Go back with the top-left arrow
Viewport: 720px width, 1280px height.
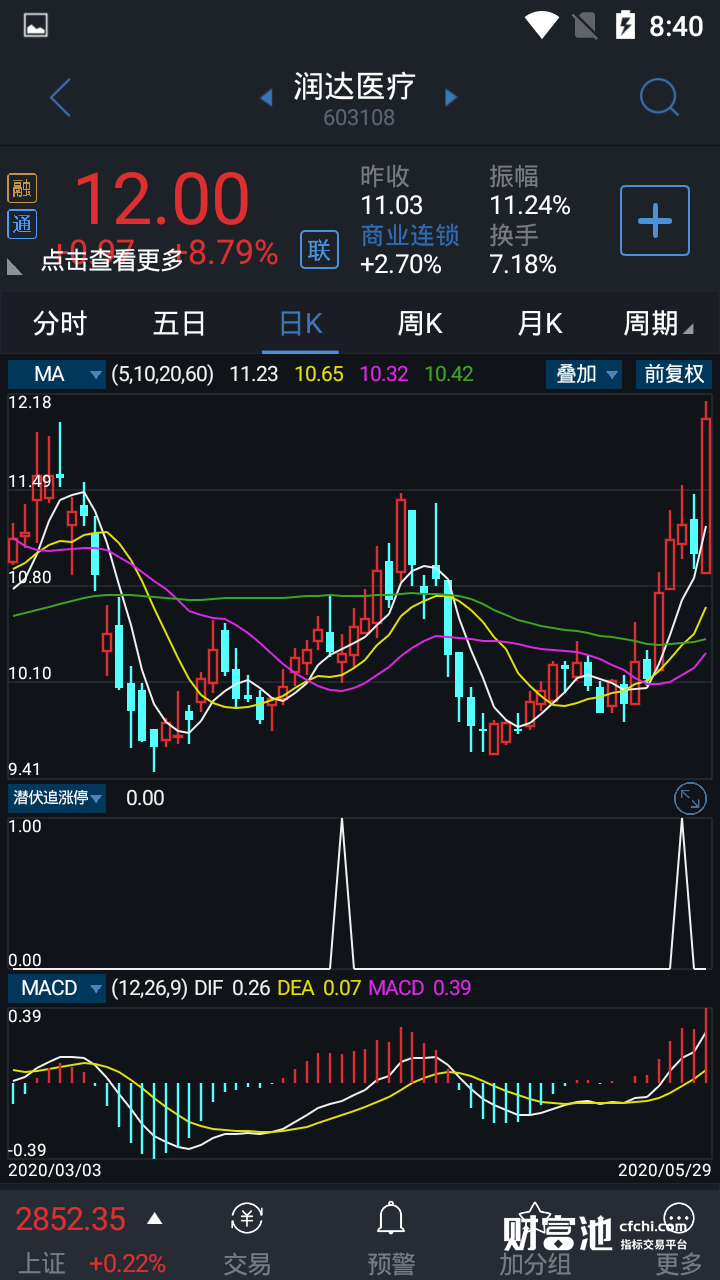click(61, 98)
